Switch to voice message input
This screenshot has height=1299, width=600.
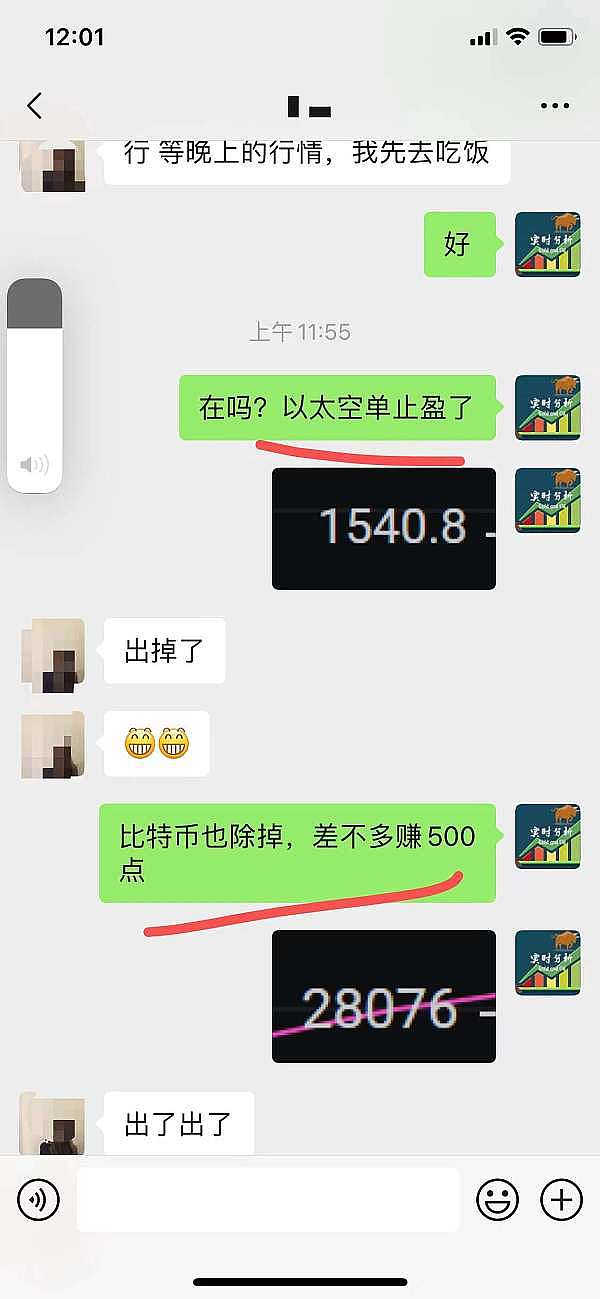pyautogui.click(x=39, y=1199)
